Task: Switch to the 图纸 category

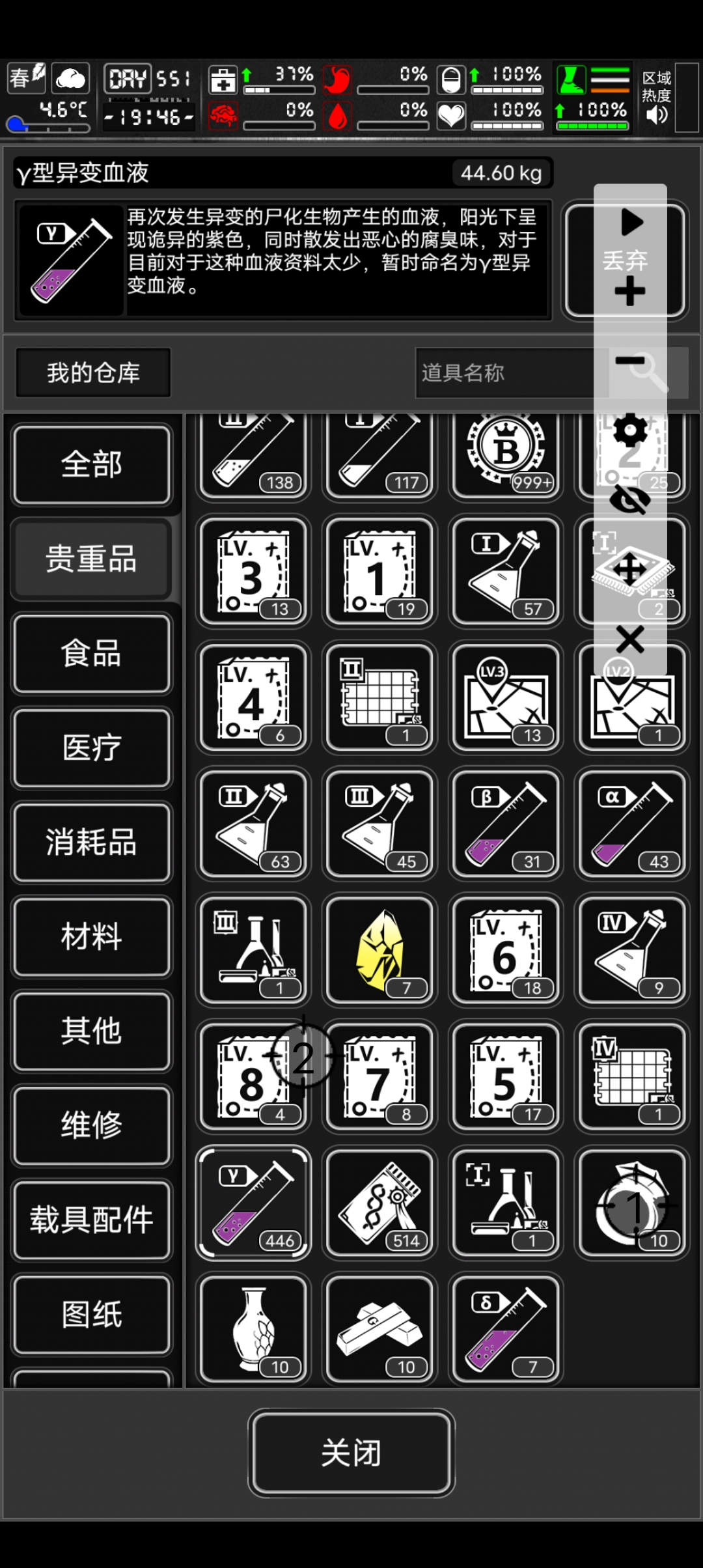Action: [92, 1314]
